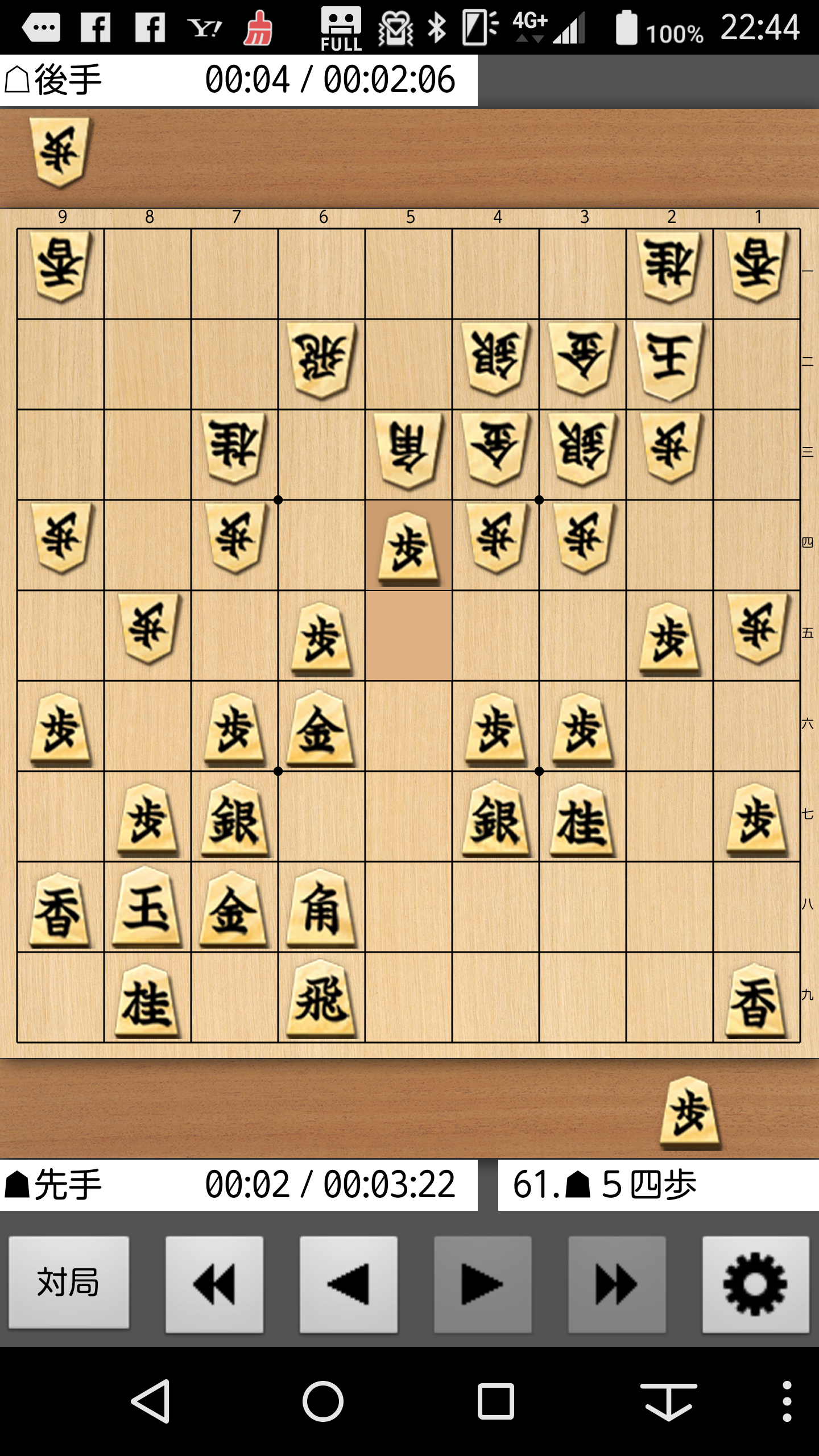Viewport: 819px width, 1456px height.
Task: Open settings gear
Action: point(755,1284)
